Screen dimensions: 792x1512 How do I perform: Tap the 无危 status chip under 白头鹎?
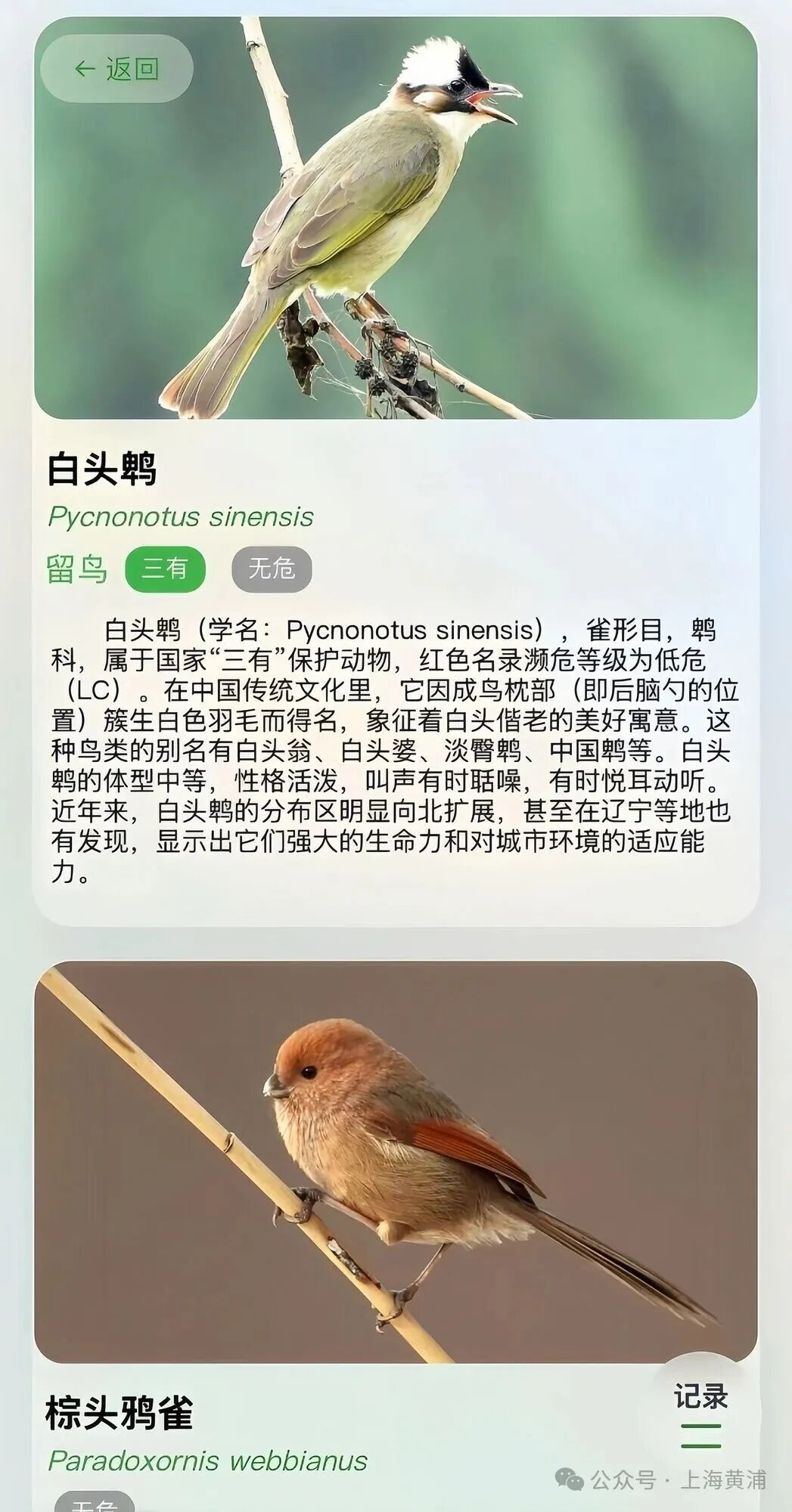coord(271,568)
